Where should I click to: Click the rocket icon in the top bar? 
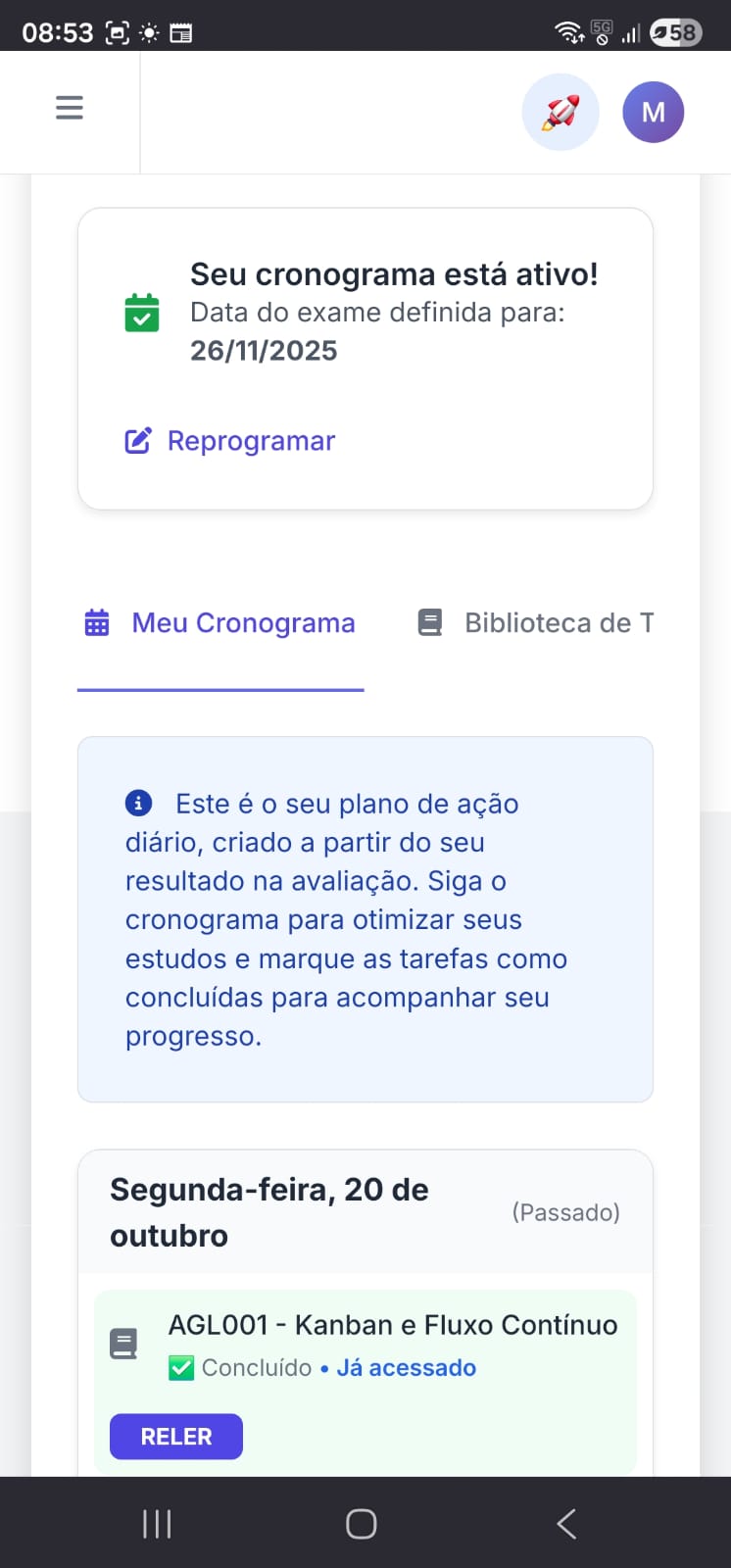pos(560,112)
